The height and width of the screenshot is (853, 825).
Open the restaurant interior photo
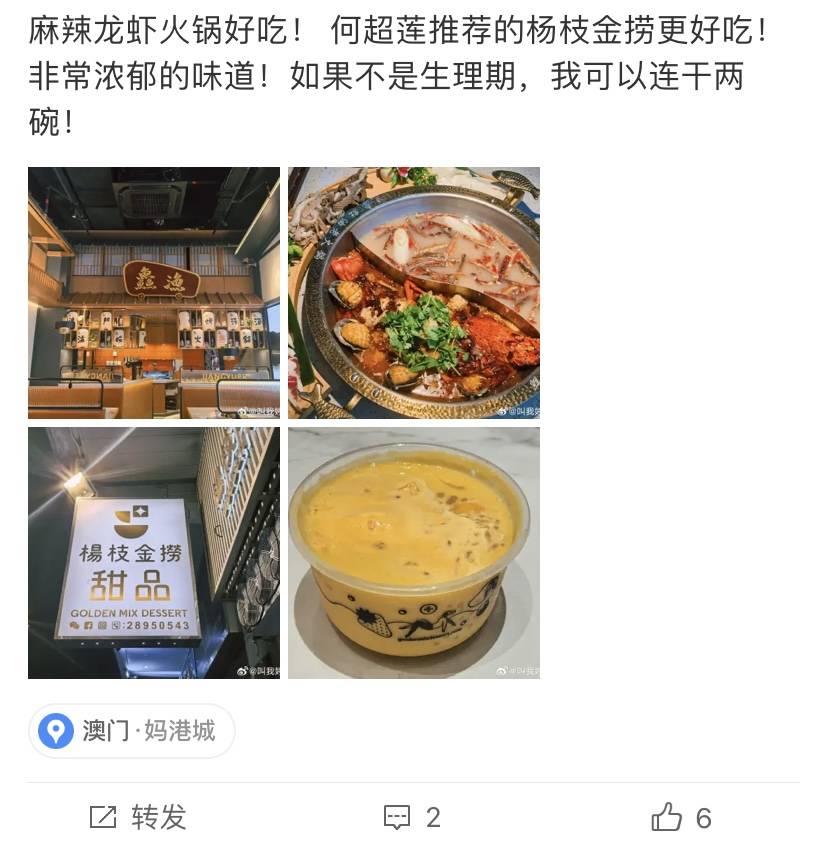coord(153,293)
